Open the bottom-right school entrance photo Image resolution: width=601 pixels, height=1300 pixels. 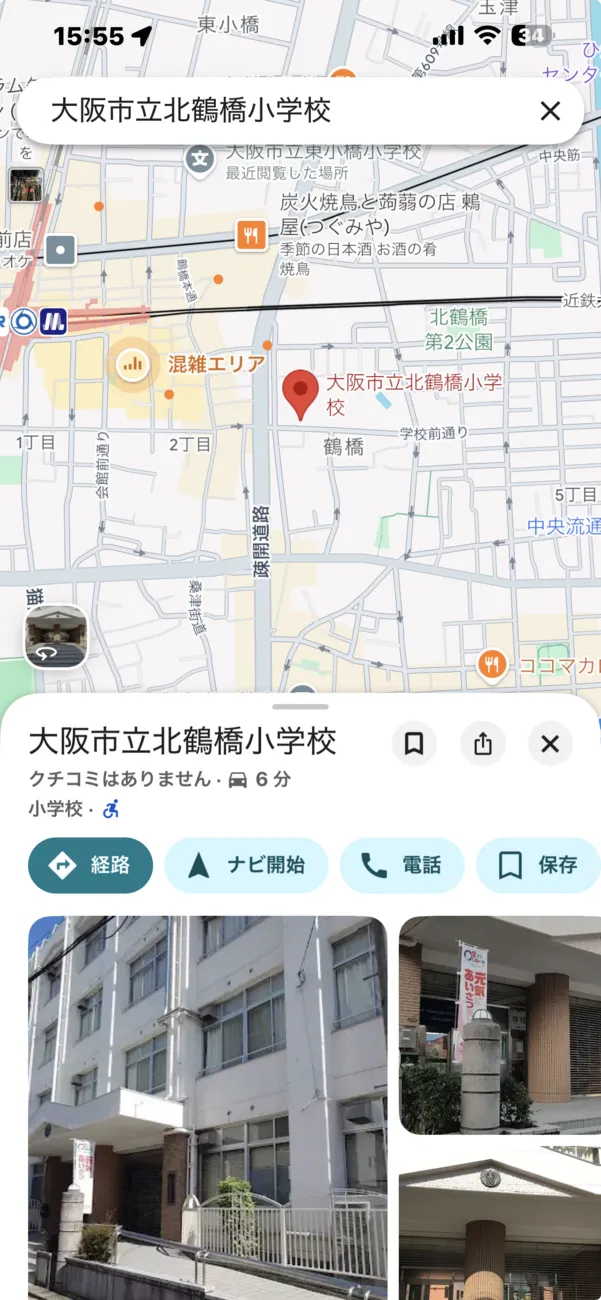[500, 1225]
